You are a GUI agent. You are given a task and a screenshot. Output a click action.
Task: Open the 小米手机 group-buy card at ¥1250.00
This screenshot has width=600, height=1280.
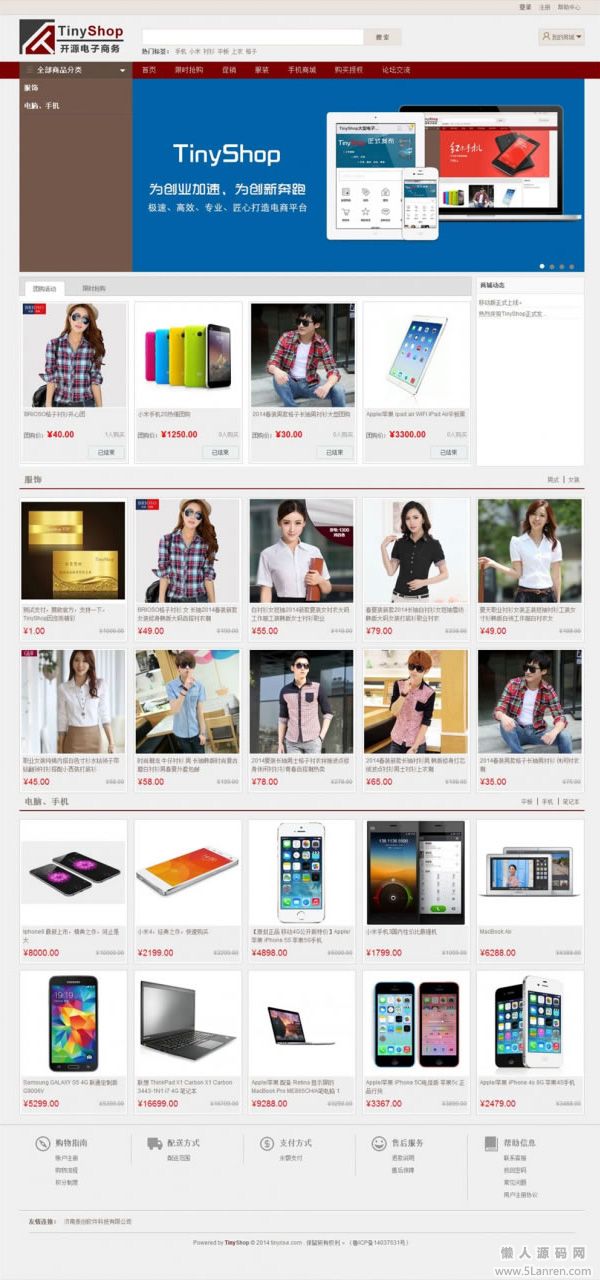click(x=188, y=355)
